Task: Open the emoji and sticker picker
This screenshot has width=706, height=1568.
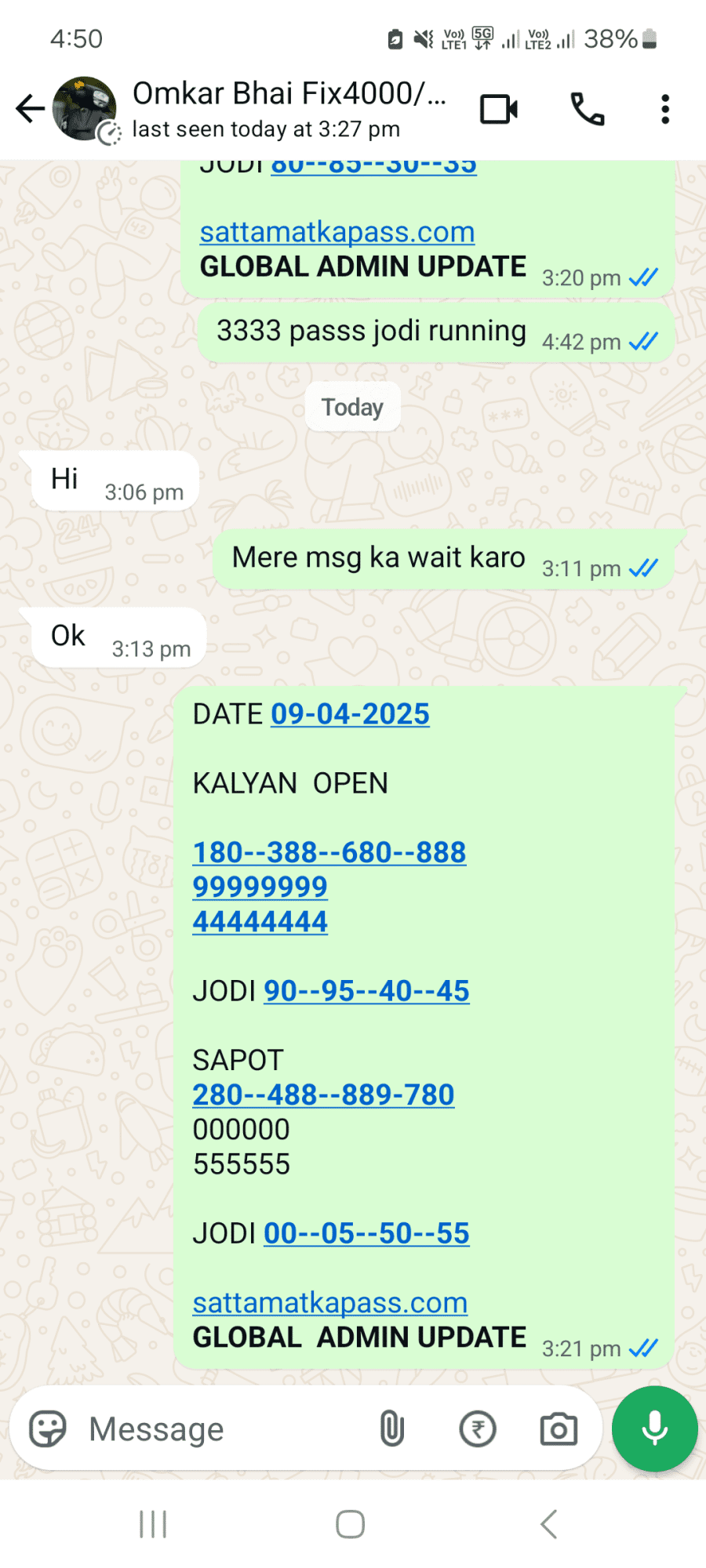Action: 48,1429
